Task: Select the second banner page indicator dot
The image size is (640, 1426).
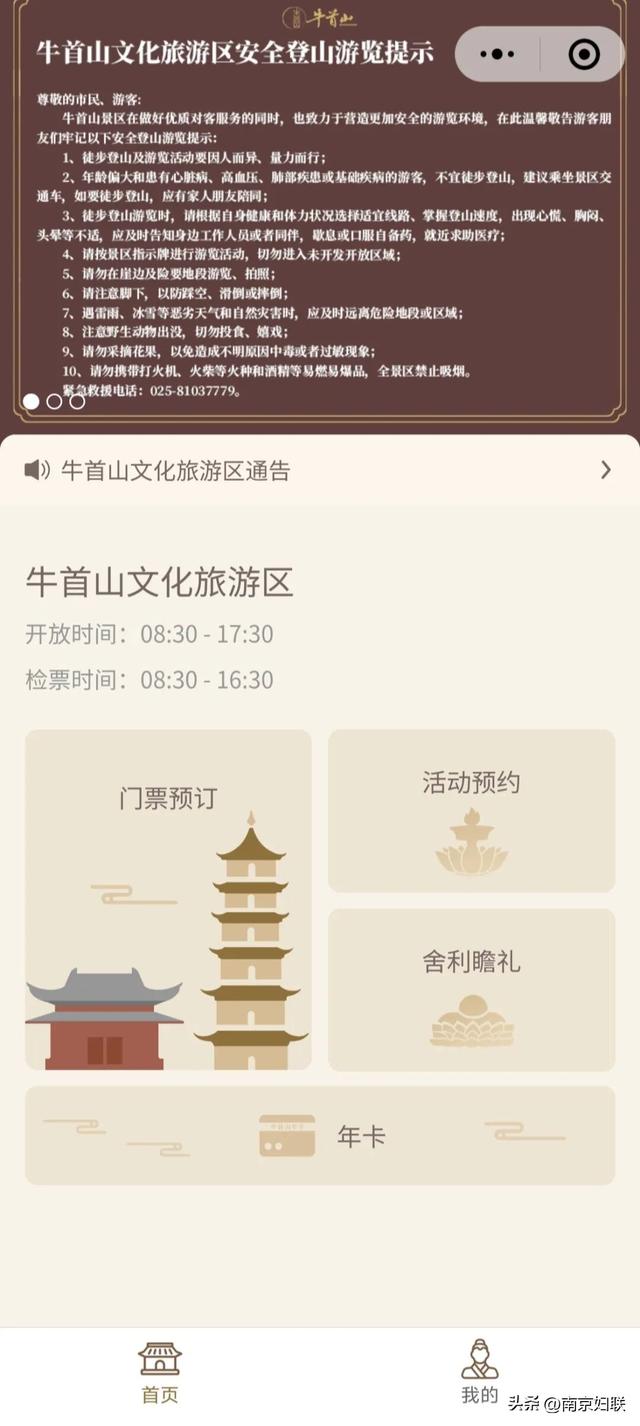Action: (54, 401)
